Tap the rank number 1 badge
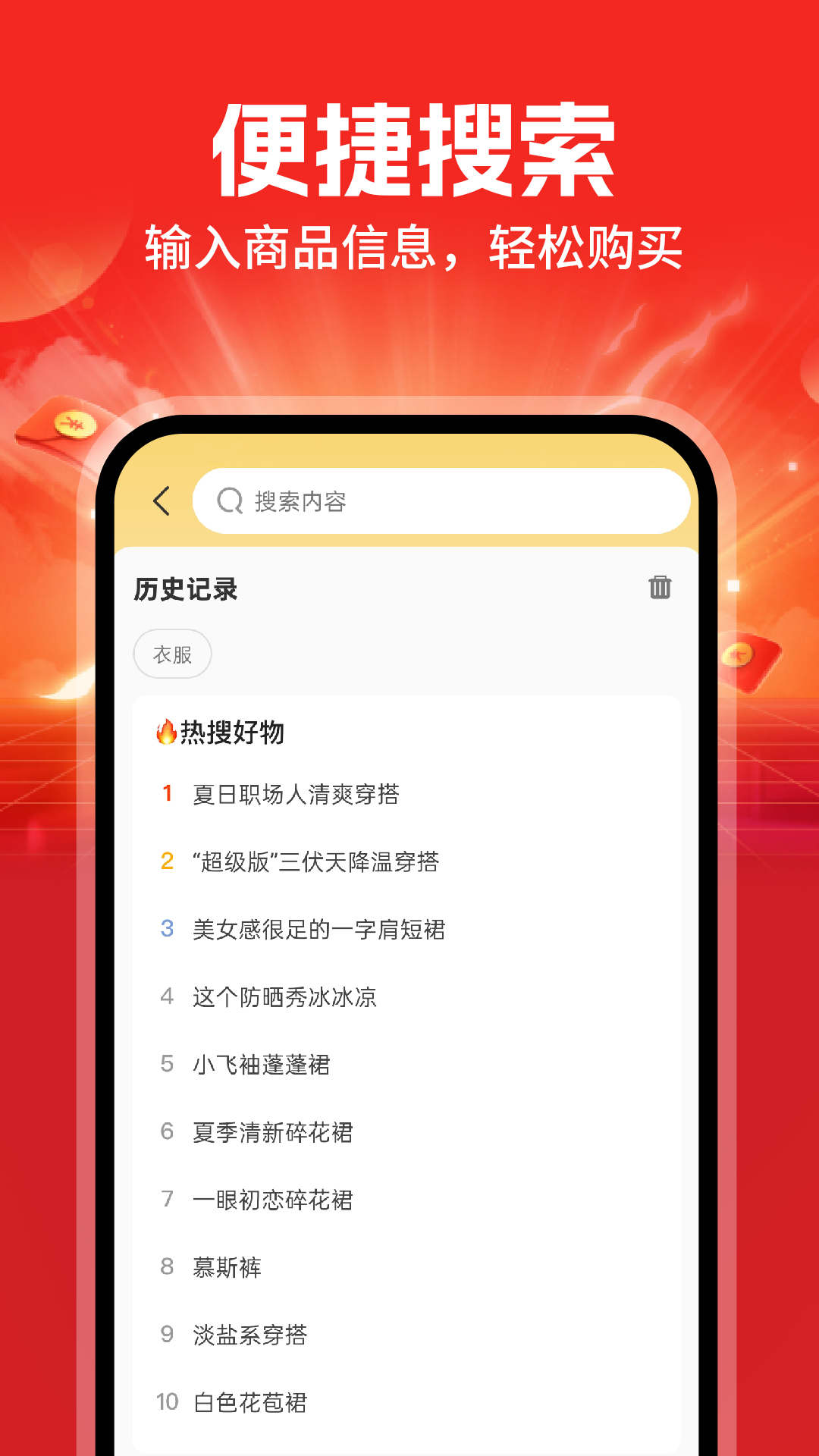Viewport: 819px width, 1456px height. pyautogui.click(x=166, y=795)
